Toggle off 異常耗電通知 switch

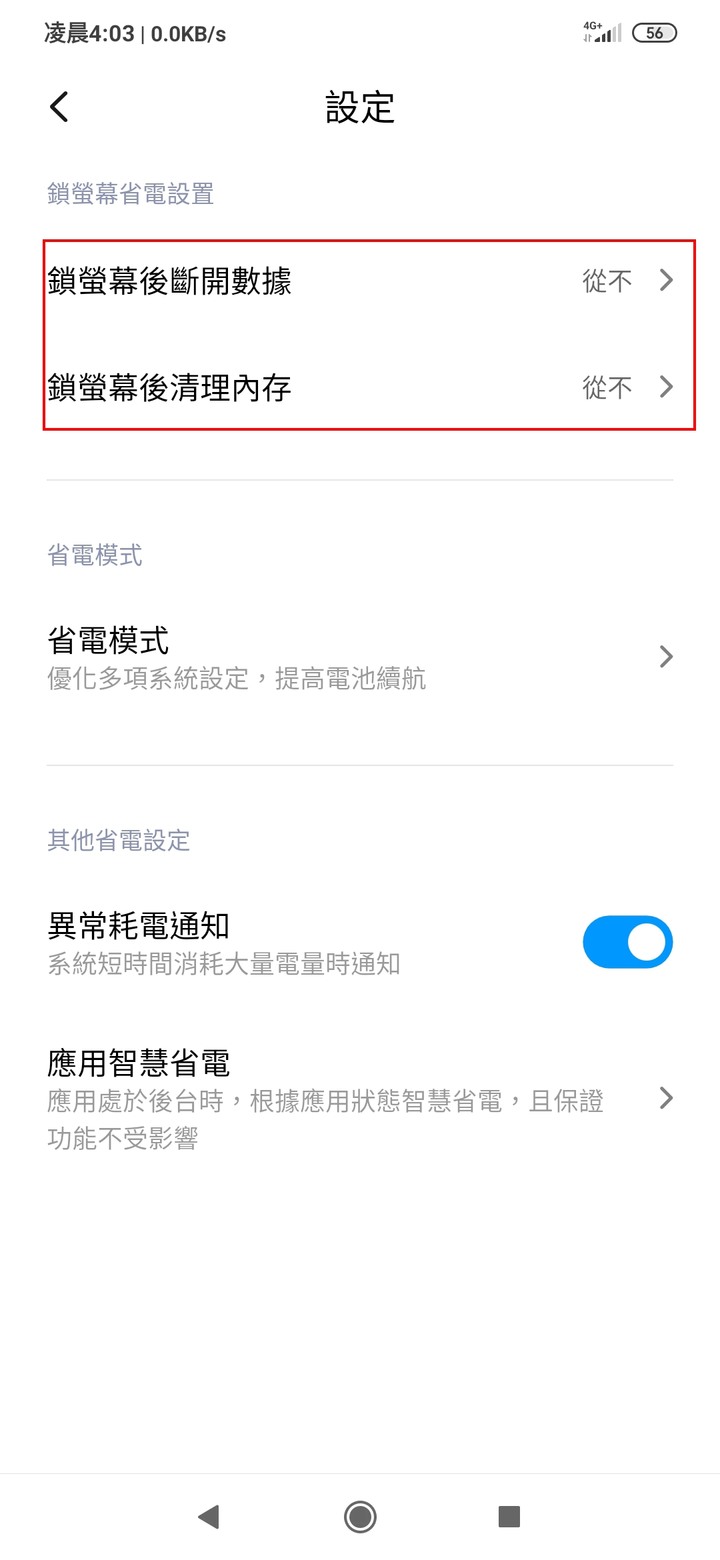(x=627, y=942)
